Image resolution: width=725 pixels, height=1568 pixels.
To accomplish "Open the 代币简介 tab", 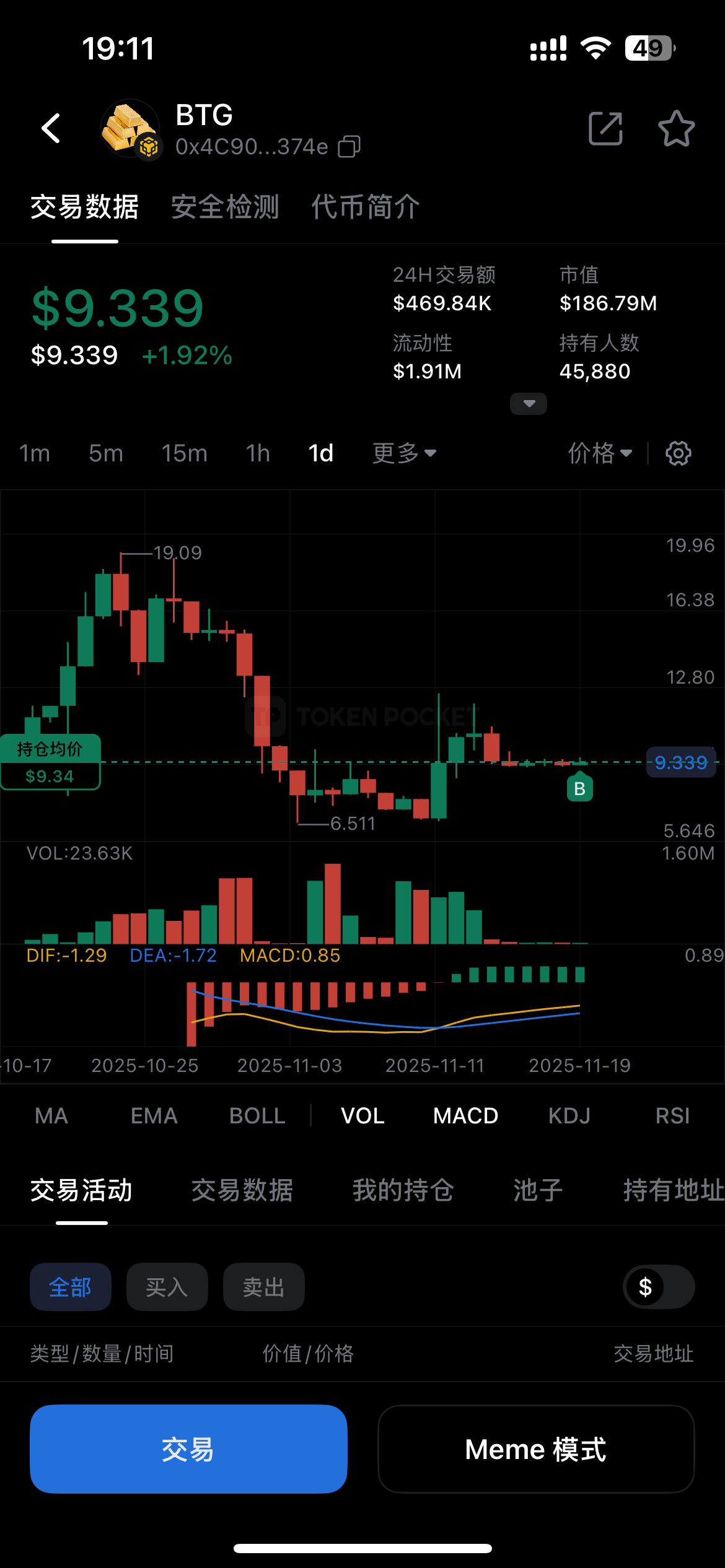I will pyautogui.click(x=366, y=207).
